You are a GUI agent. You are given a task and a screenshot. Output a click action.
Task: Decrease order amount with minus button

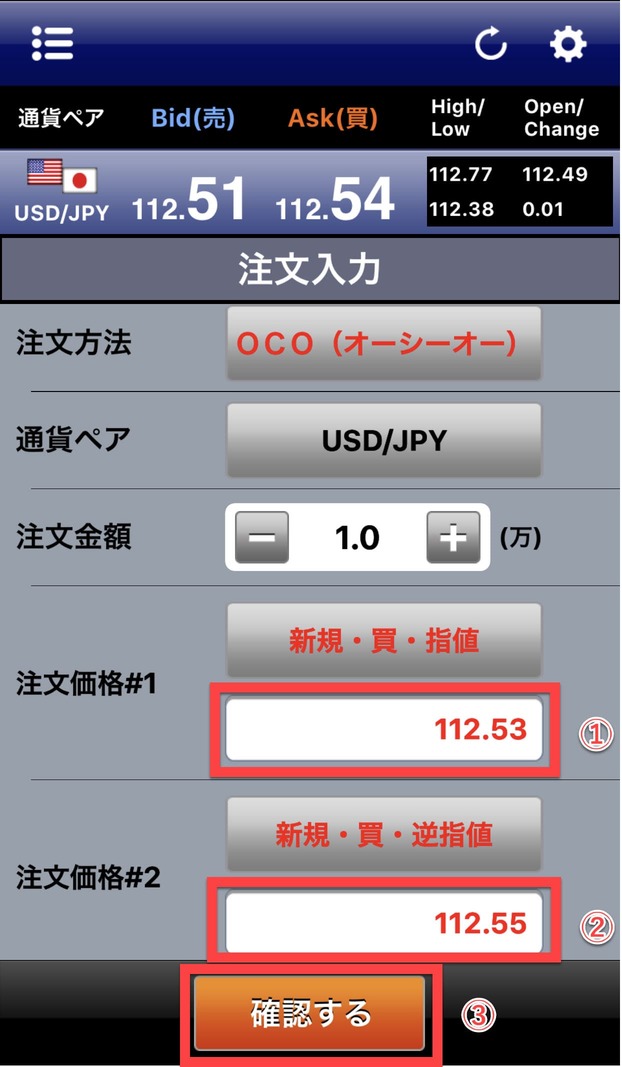(x=262, y=538)
